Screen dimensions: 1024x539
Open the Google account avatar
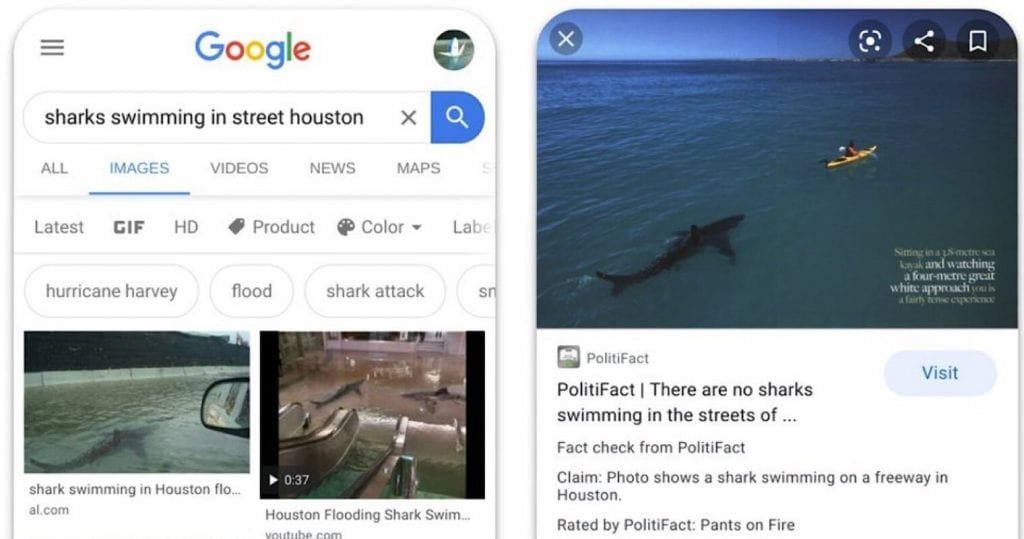point(453,49)
